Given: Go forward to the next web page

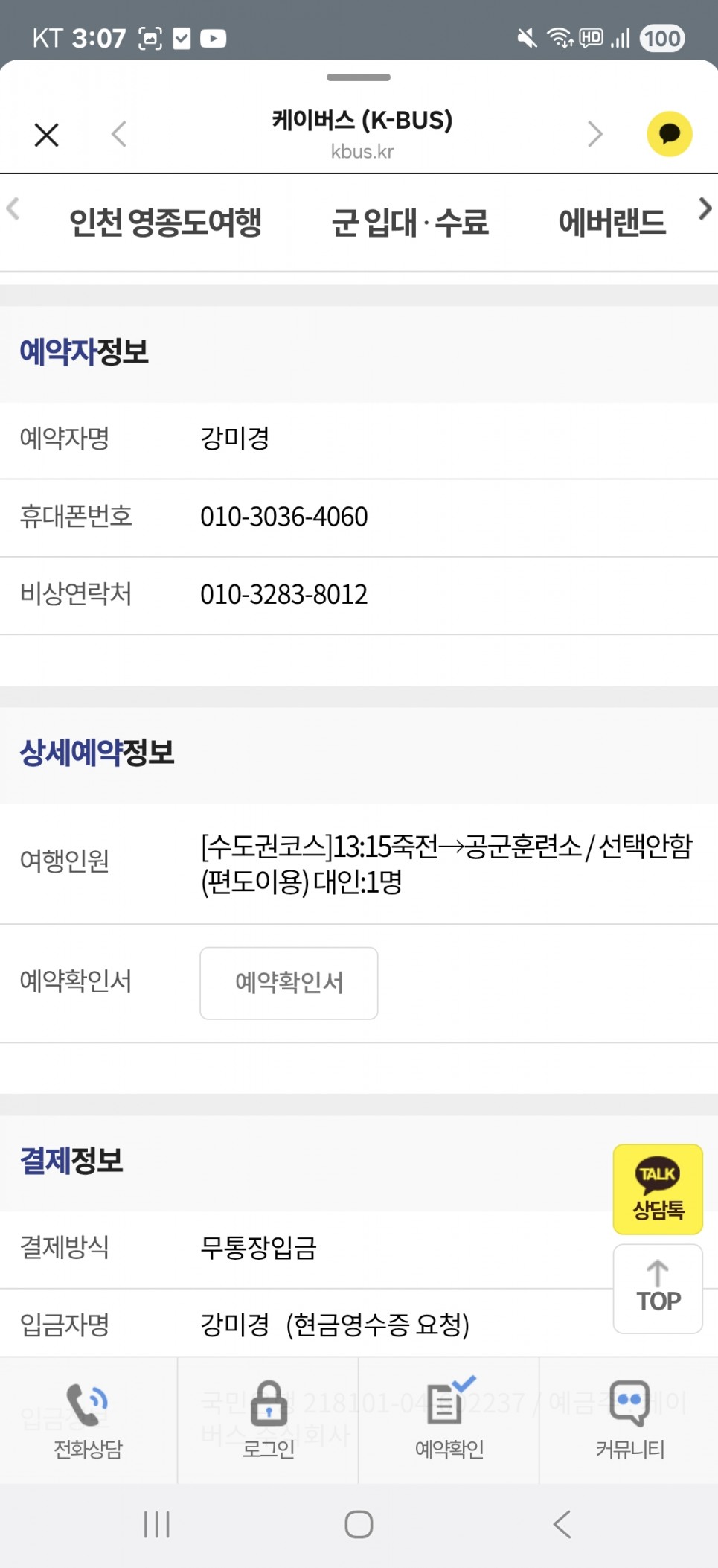Looking at the screenshot, I should (x=594, y=135).
